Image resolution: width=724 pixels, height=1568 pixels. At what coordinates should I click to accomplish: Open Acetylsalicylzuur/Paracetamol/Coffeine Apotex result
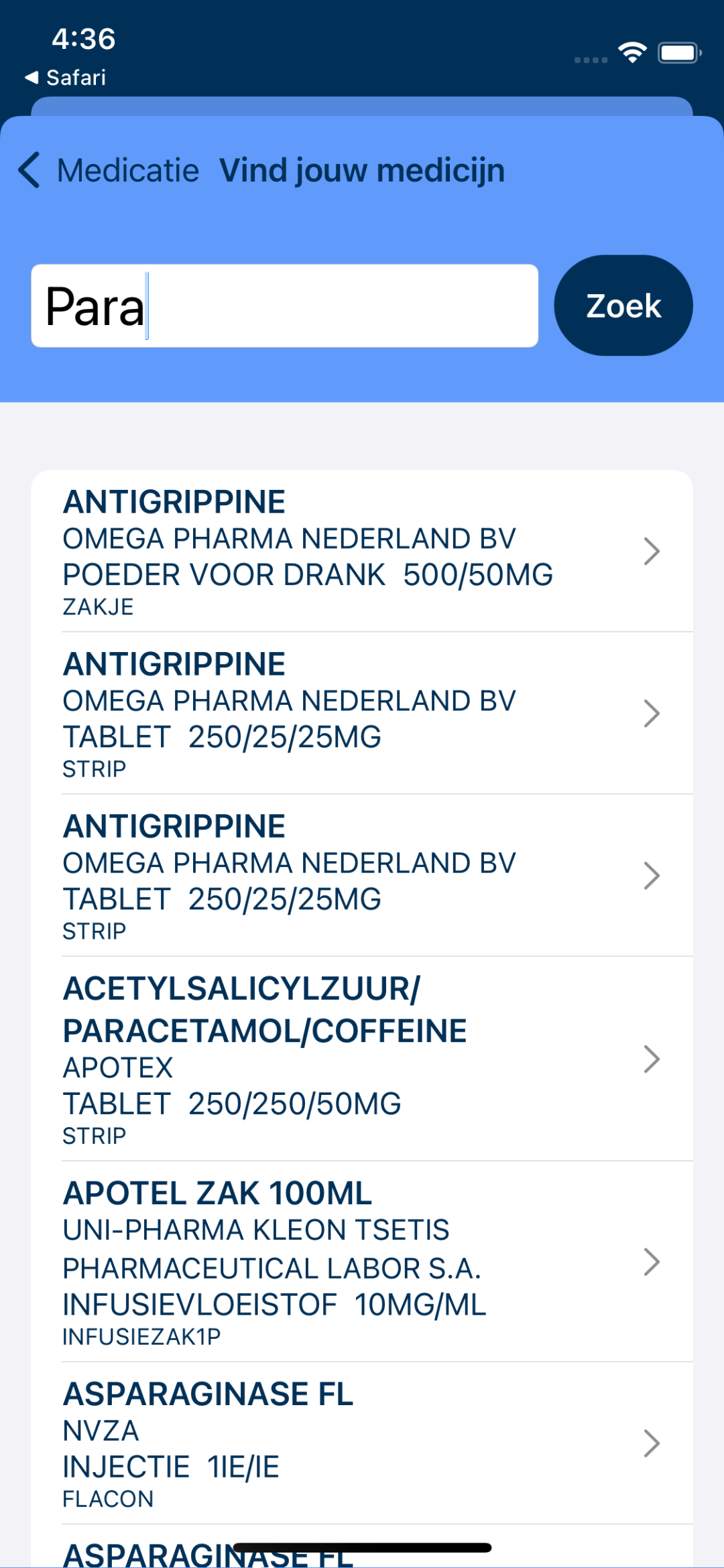coord(362,1059)
